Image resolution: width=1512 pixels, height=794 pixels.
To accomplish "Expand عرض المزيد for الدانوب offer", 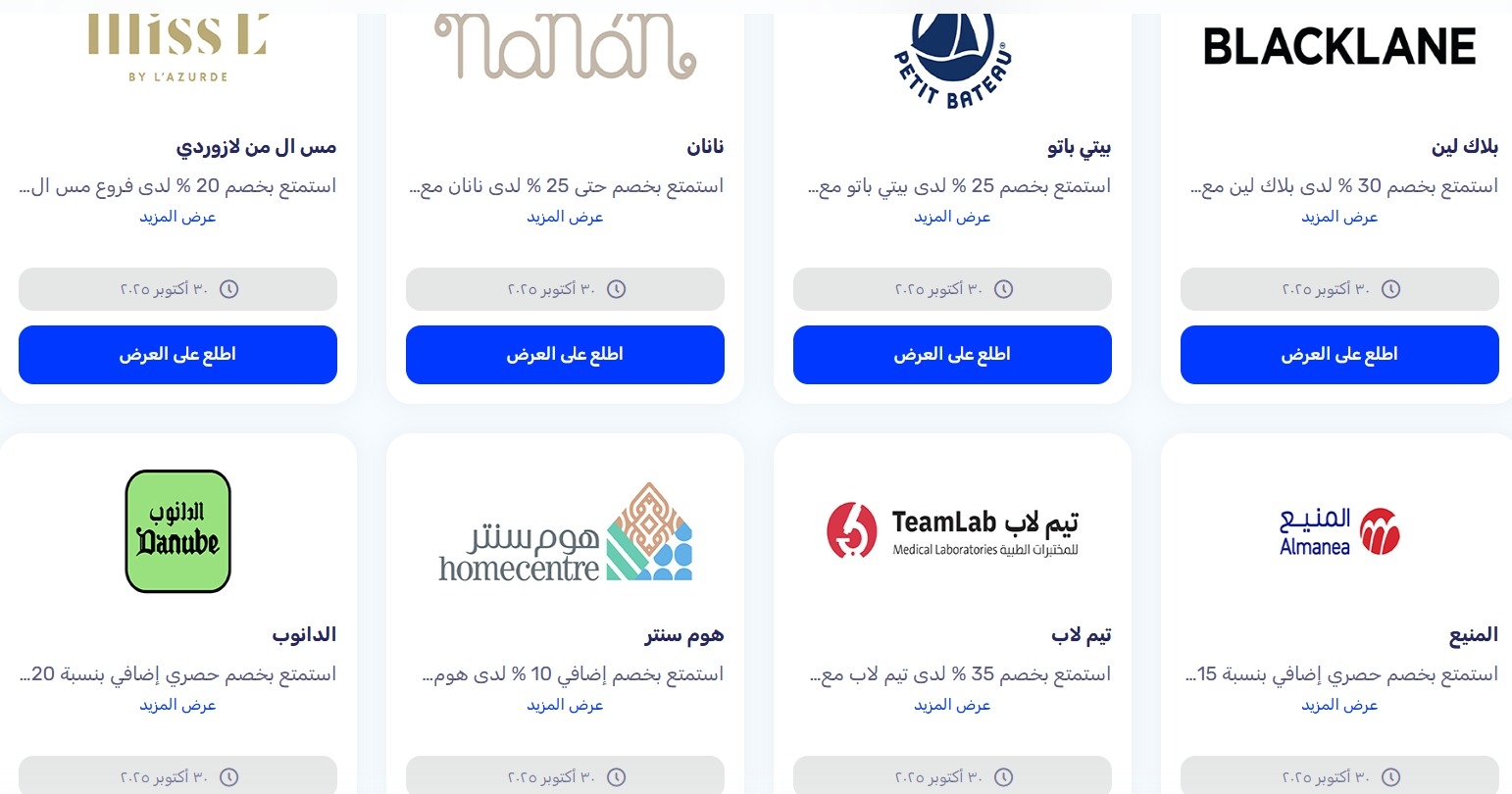I will pos(177,705).
